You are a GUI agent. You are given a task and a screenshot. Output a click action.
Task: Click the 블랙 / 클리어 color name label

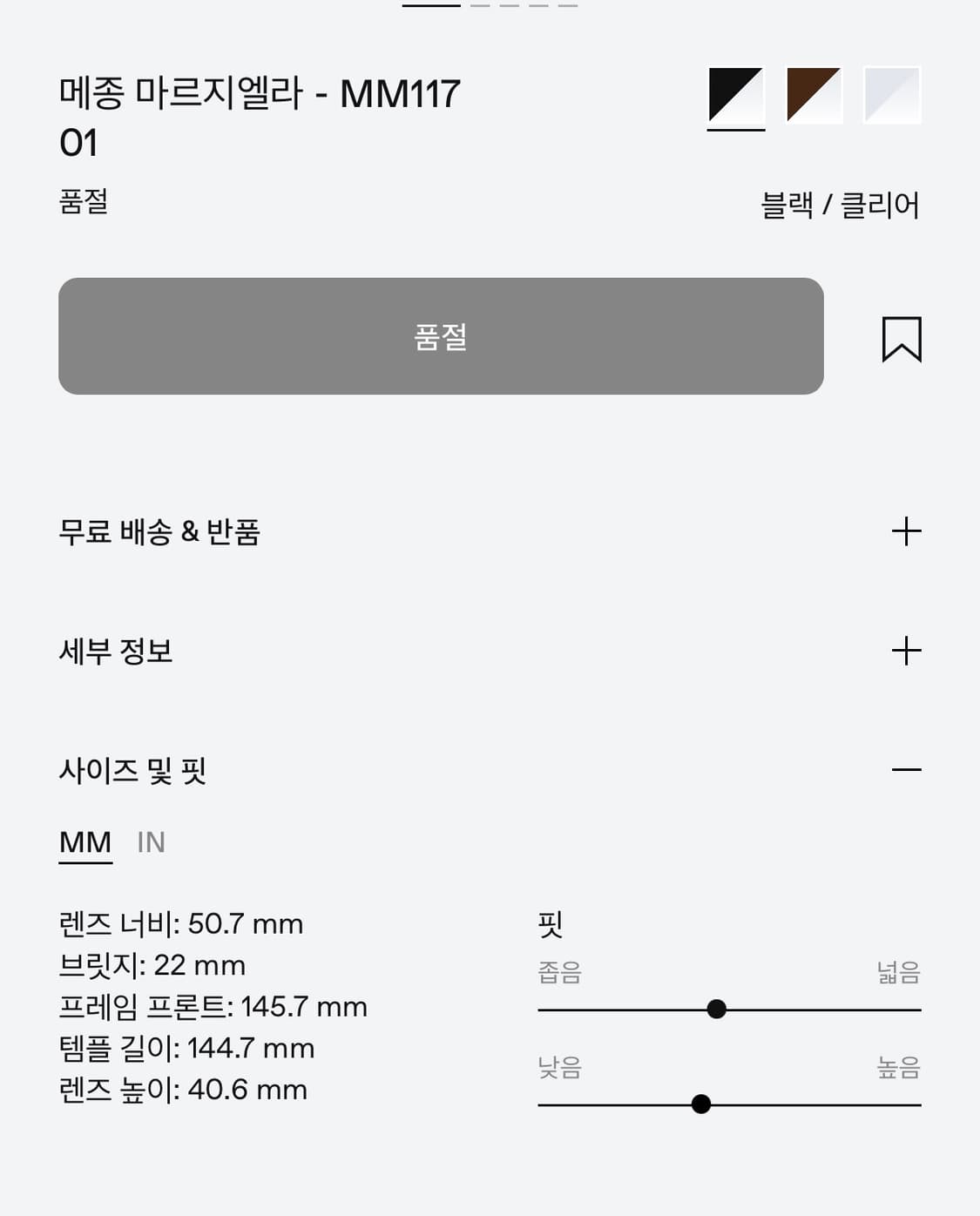coord(839,206)
